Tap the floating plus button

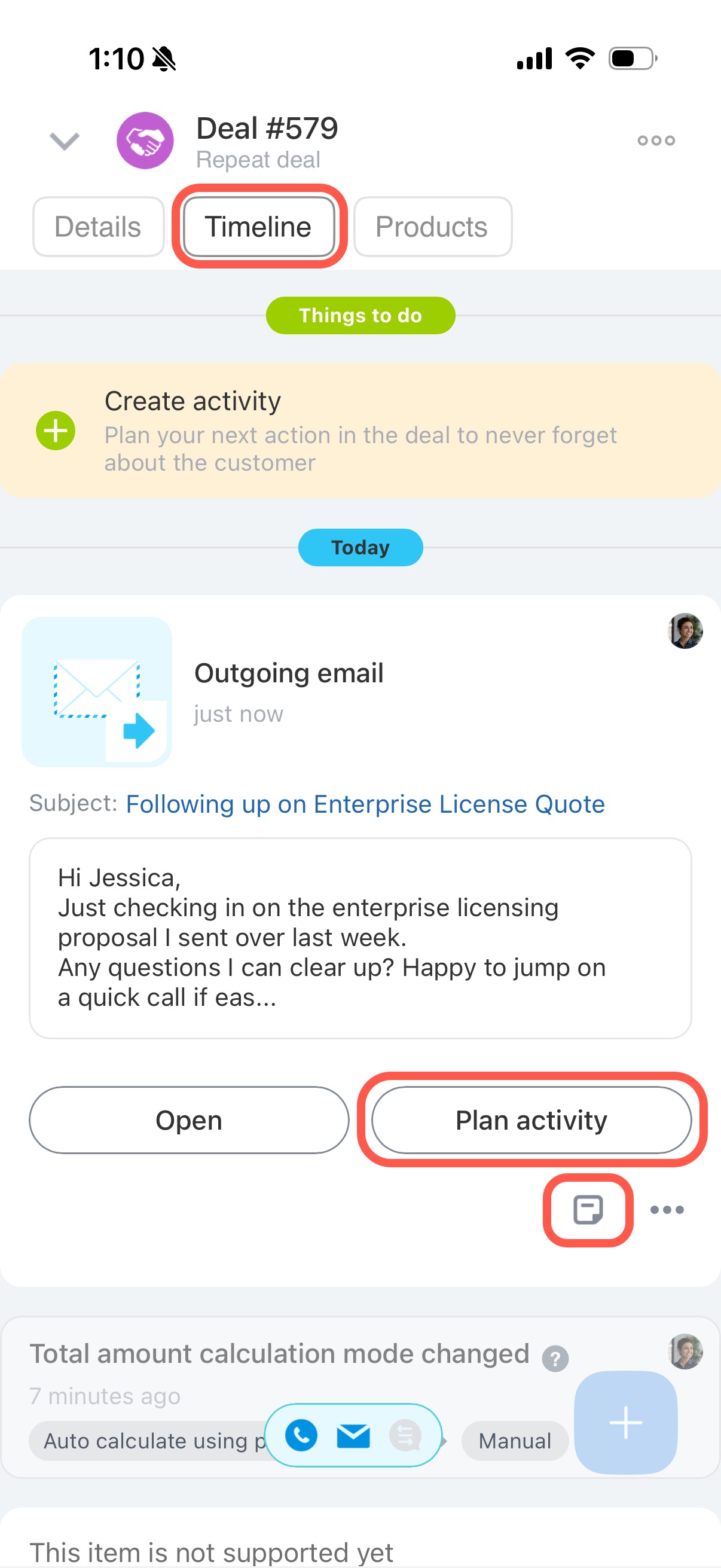pos(625,1423)
